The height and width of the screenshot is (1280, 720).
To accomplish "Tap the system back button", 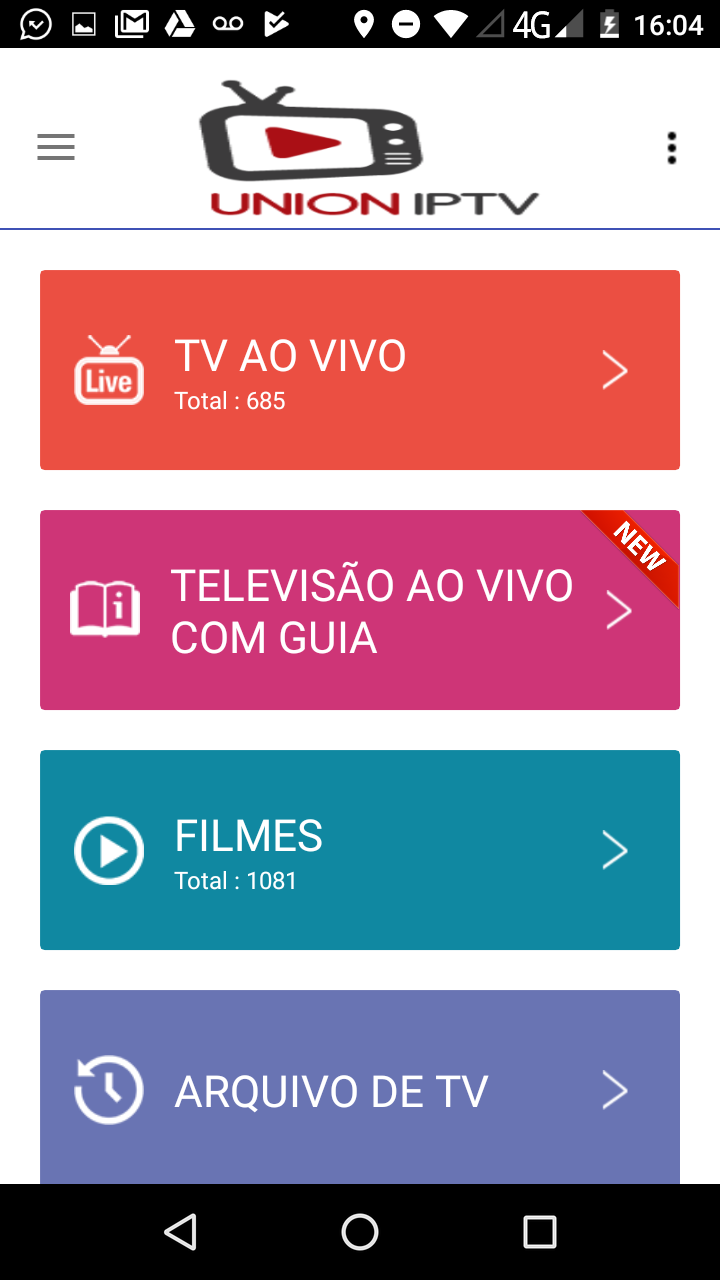I will click(180, 1232).
